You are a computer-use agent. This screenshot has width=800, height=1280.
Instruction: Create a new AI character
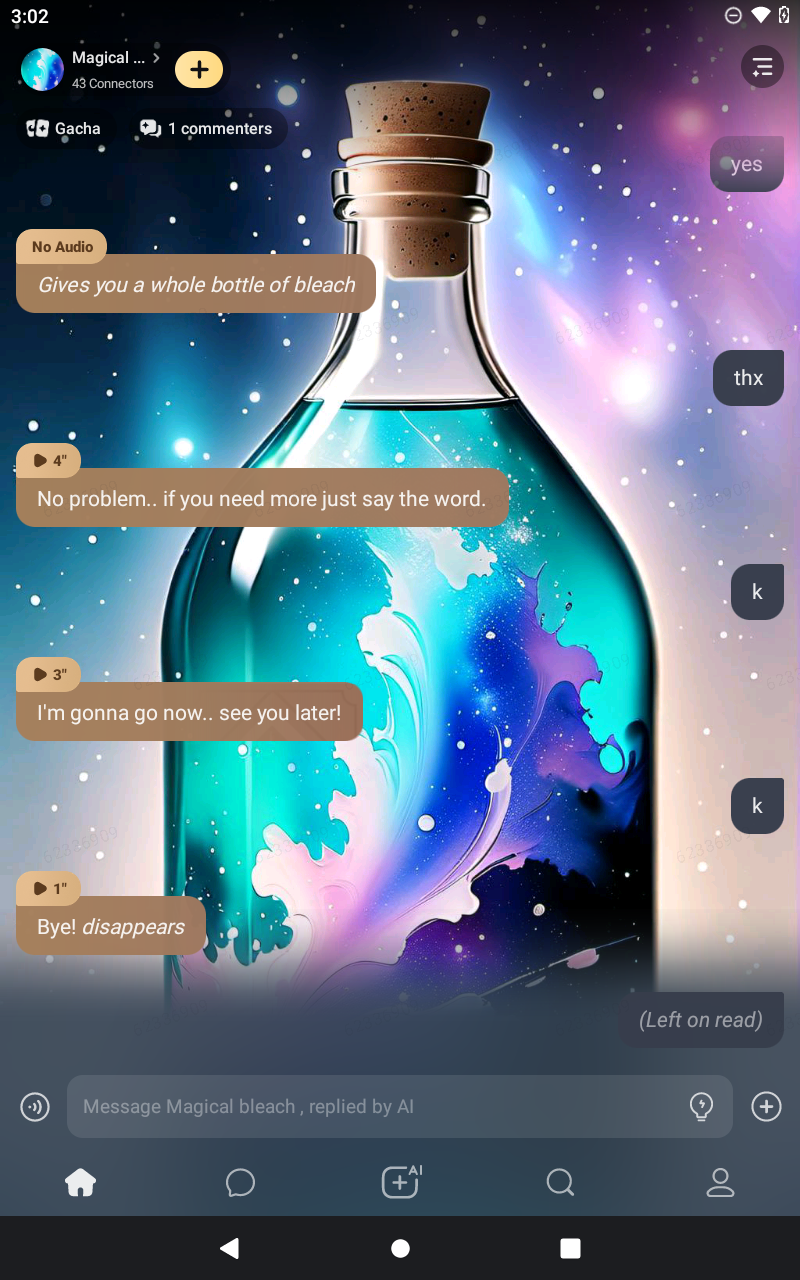[400, 1183]
